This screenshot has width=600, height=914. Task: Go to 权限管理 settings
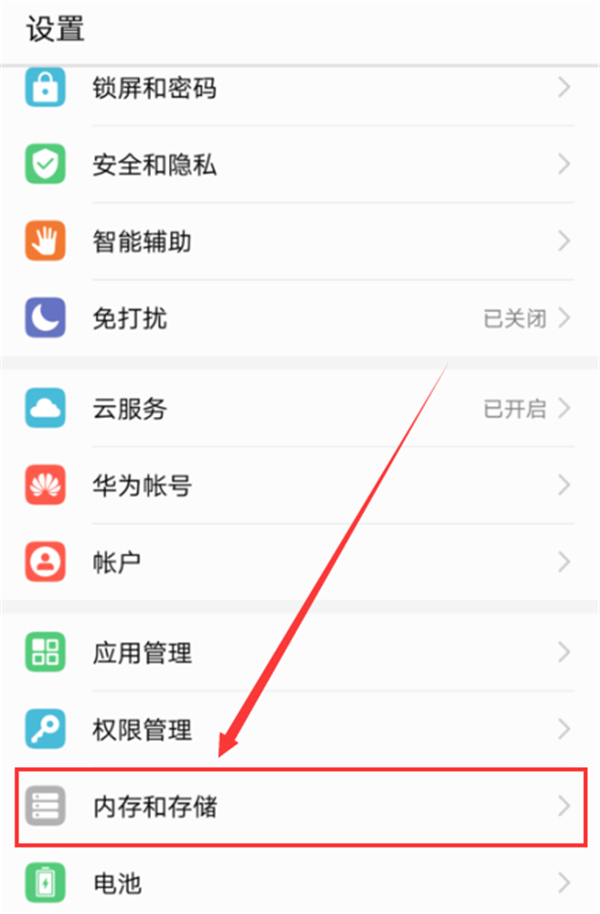tap(300, 728)
